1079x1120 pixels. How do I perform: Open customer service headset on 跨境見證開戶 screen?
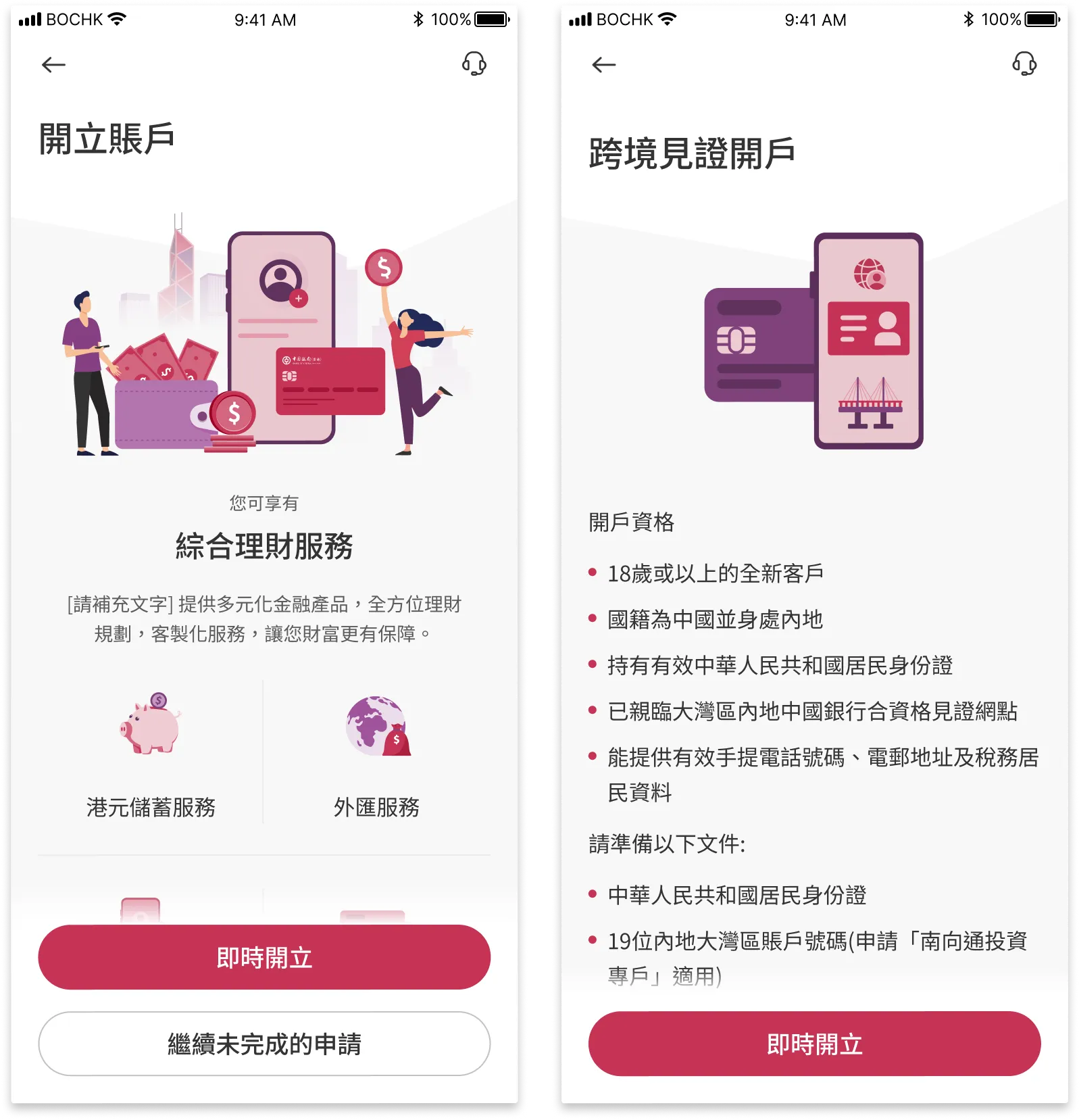point(1024,64)
